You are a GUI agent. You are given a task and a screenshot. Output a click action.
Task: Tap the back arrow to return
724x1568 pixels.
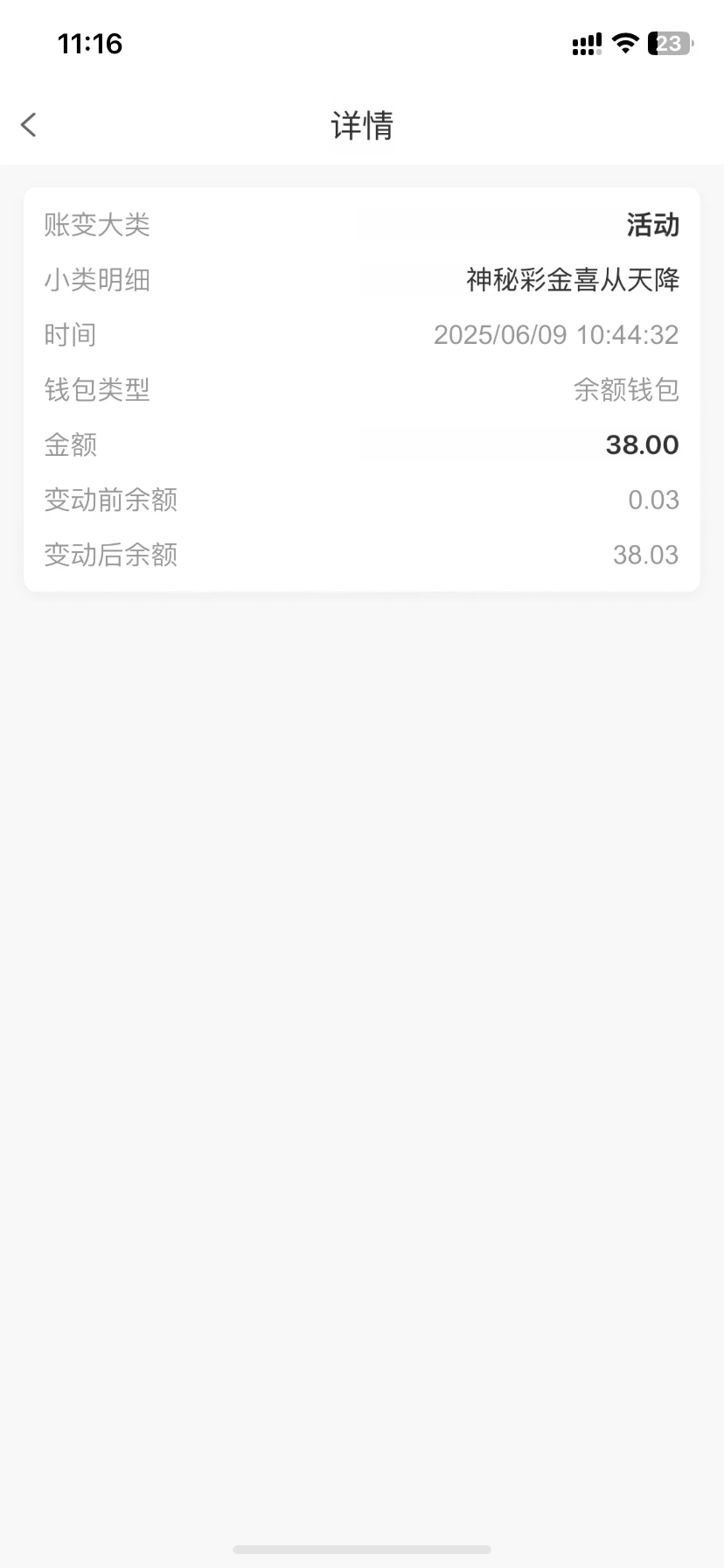tap(29, 124)
